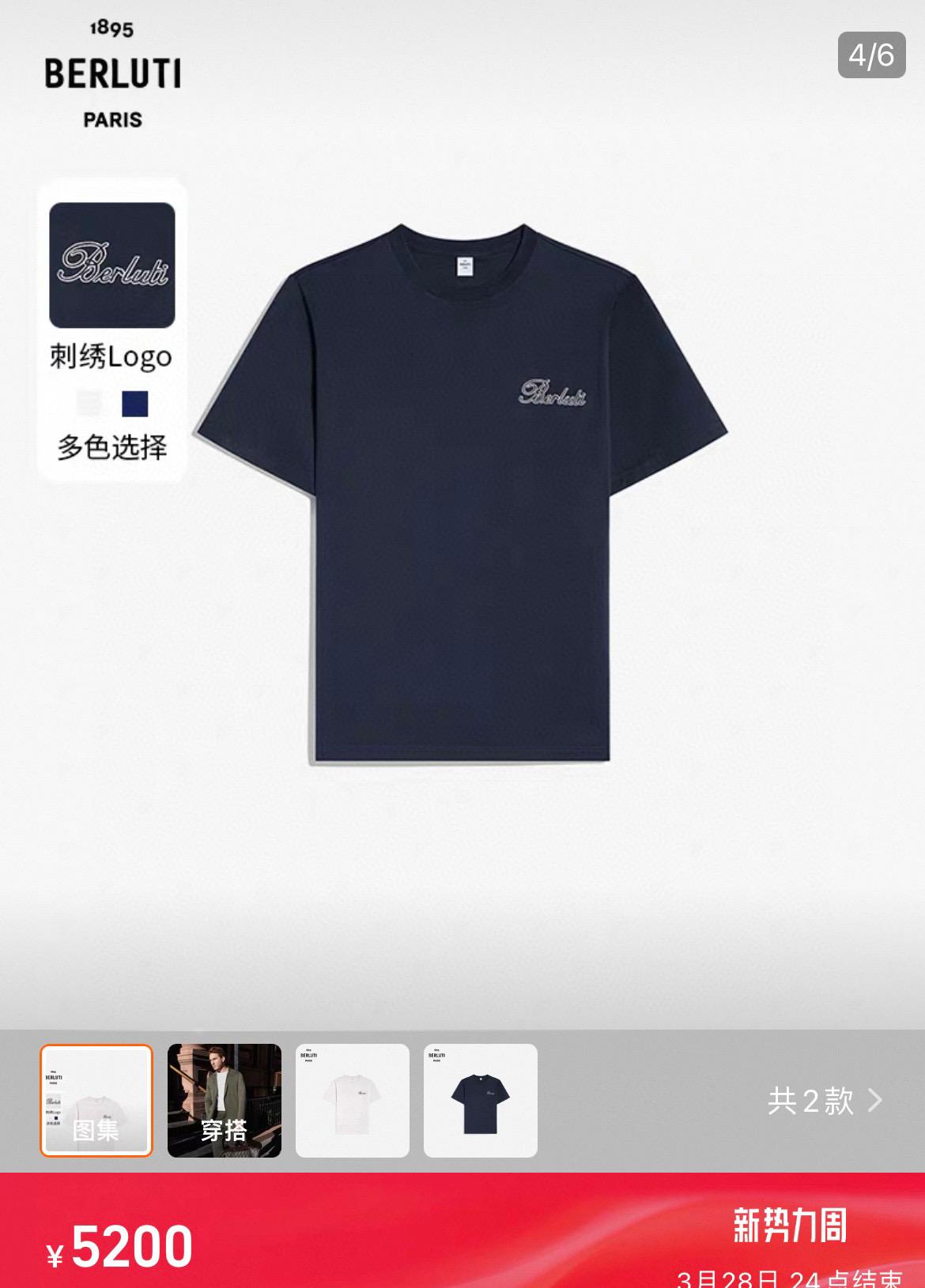This screenshot has height=1288, width=925.
Task: Select the navy T-shirt thumbnail
Action: (481, 1100)
